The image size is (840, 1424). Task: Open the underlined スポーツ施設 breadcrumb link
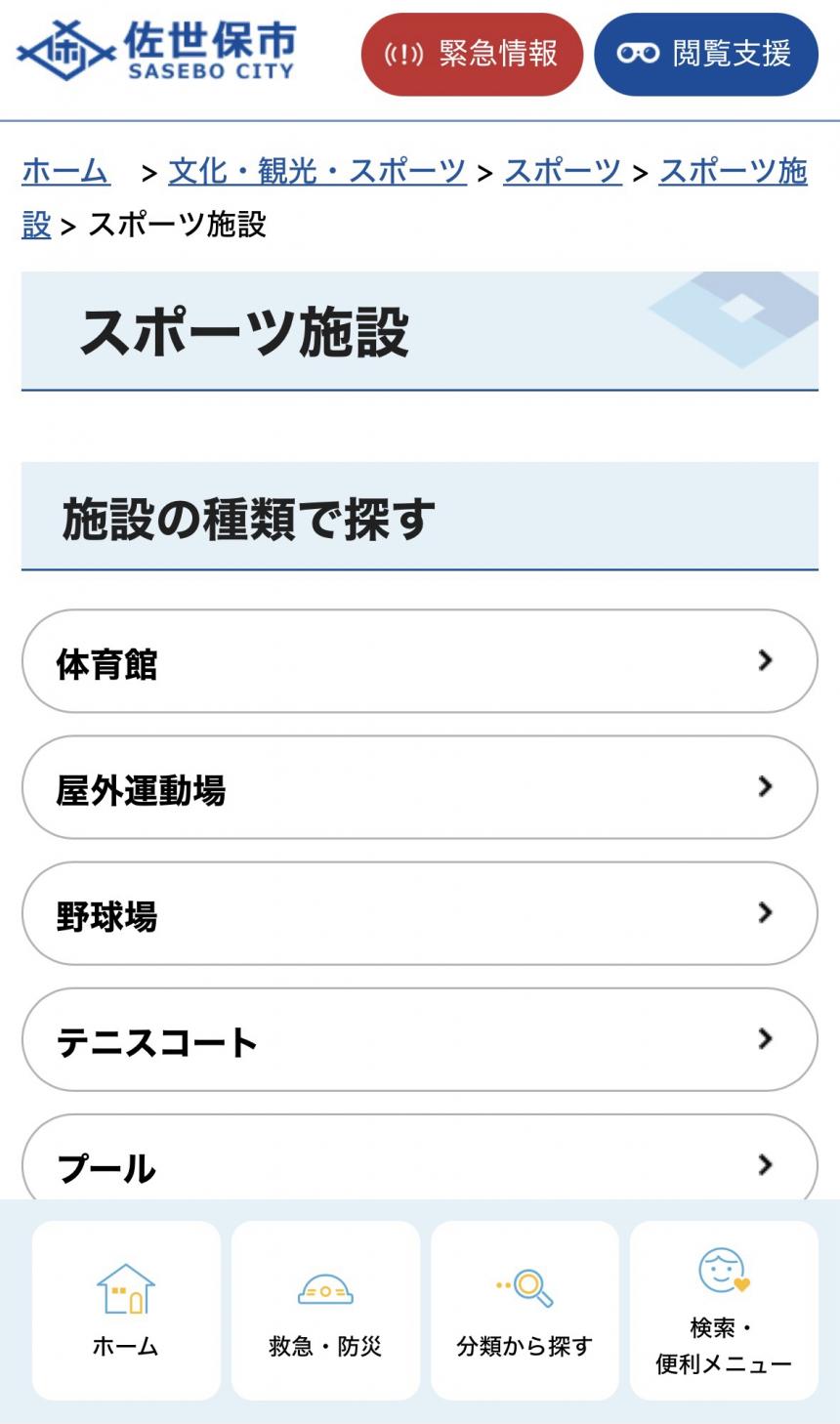[733, 172]
